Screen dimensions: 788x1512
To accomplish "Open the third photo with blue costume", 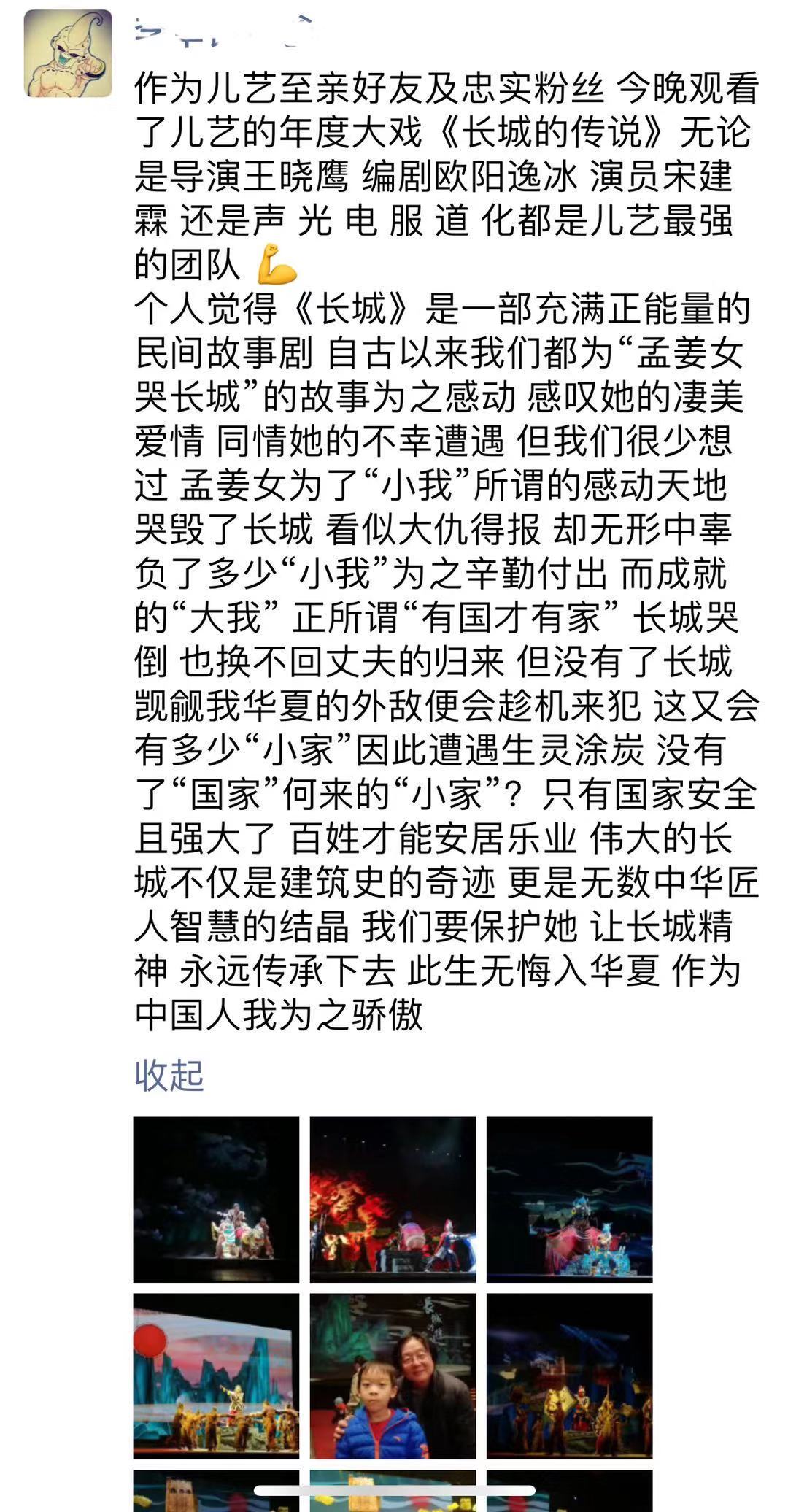I will (569, 1199).
